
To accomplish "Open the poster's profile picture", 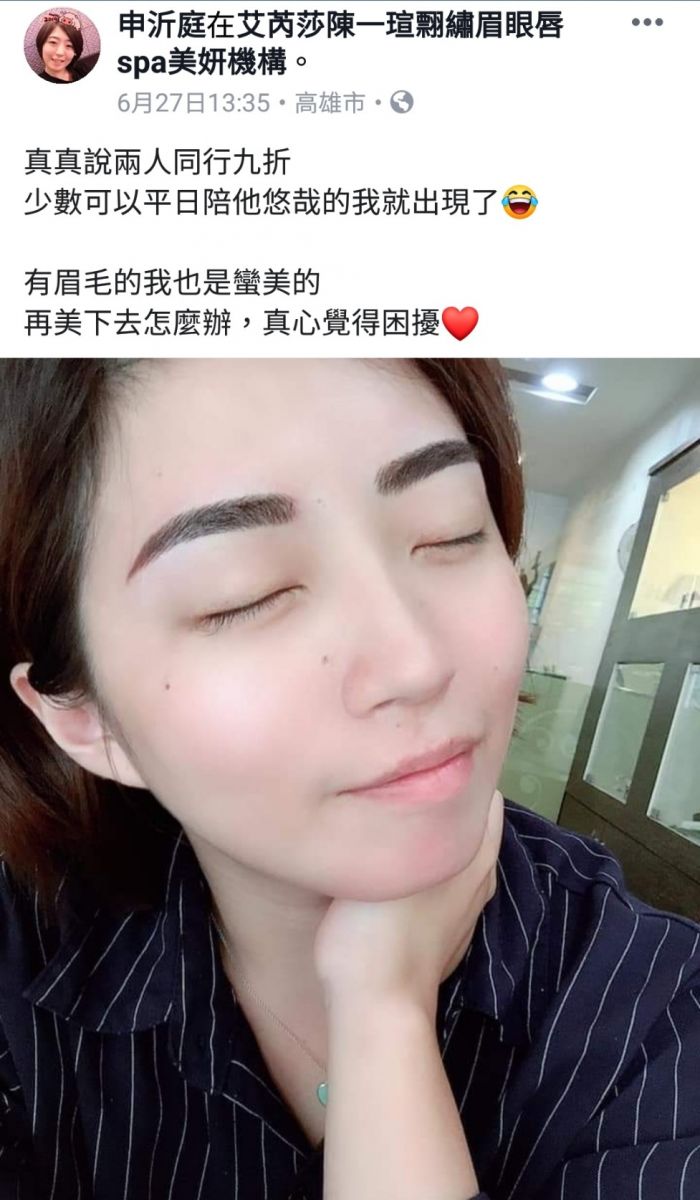I will click(61, 46).
